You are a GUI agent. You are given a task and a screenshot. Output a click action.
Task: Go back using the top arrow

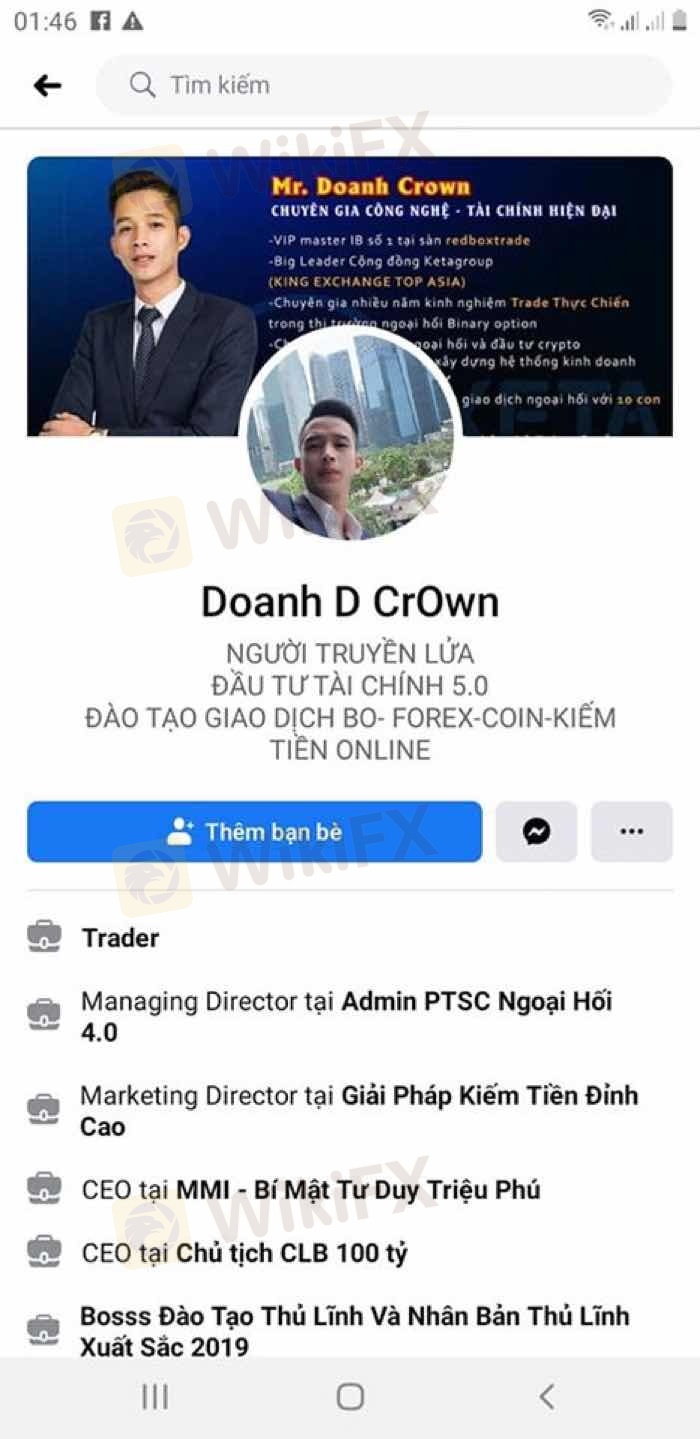[47, 86]
